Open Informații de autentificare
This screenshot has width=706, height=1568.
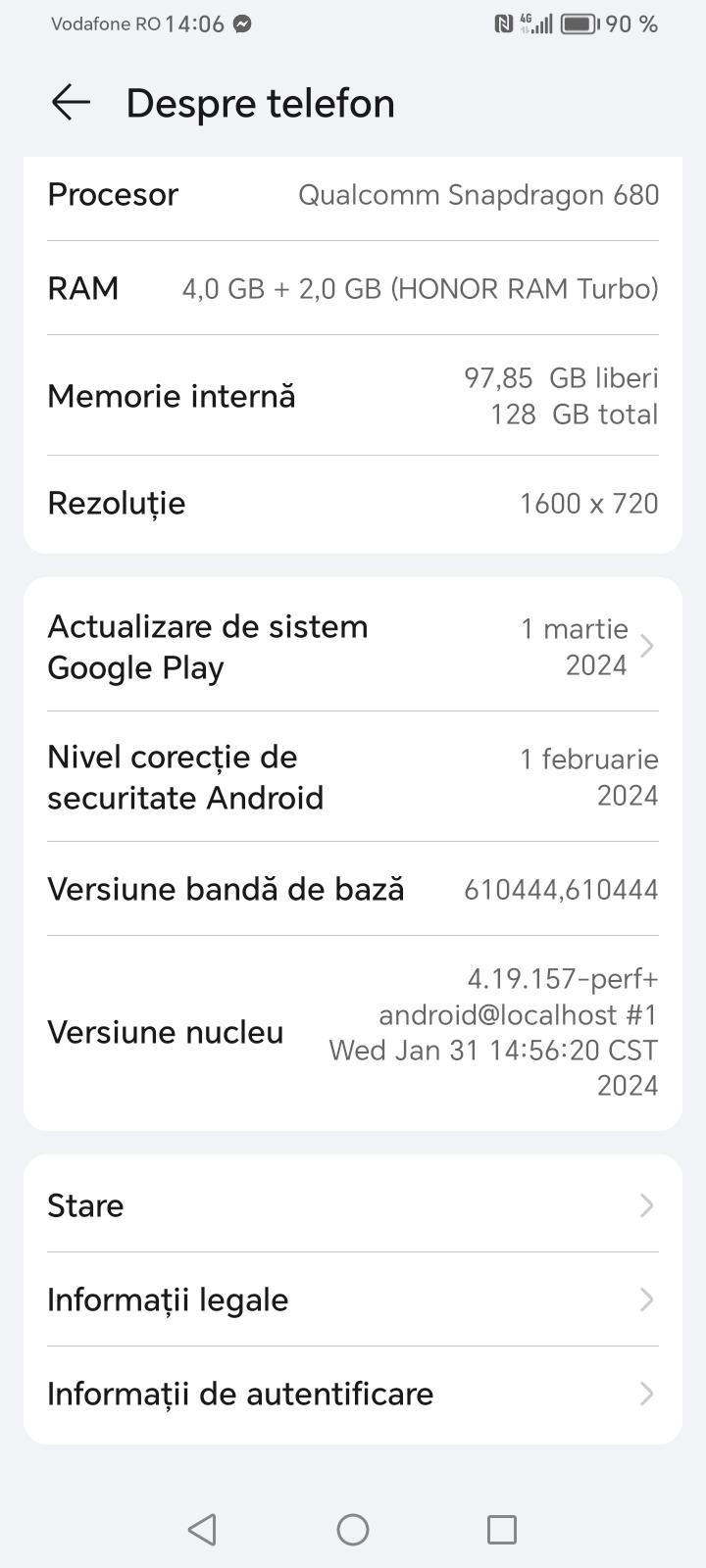point(353,1394)
